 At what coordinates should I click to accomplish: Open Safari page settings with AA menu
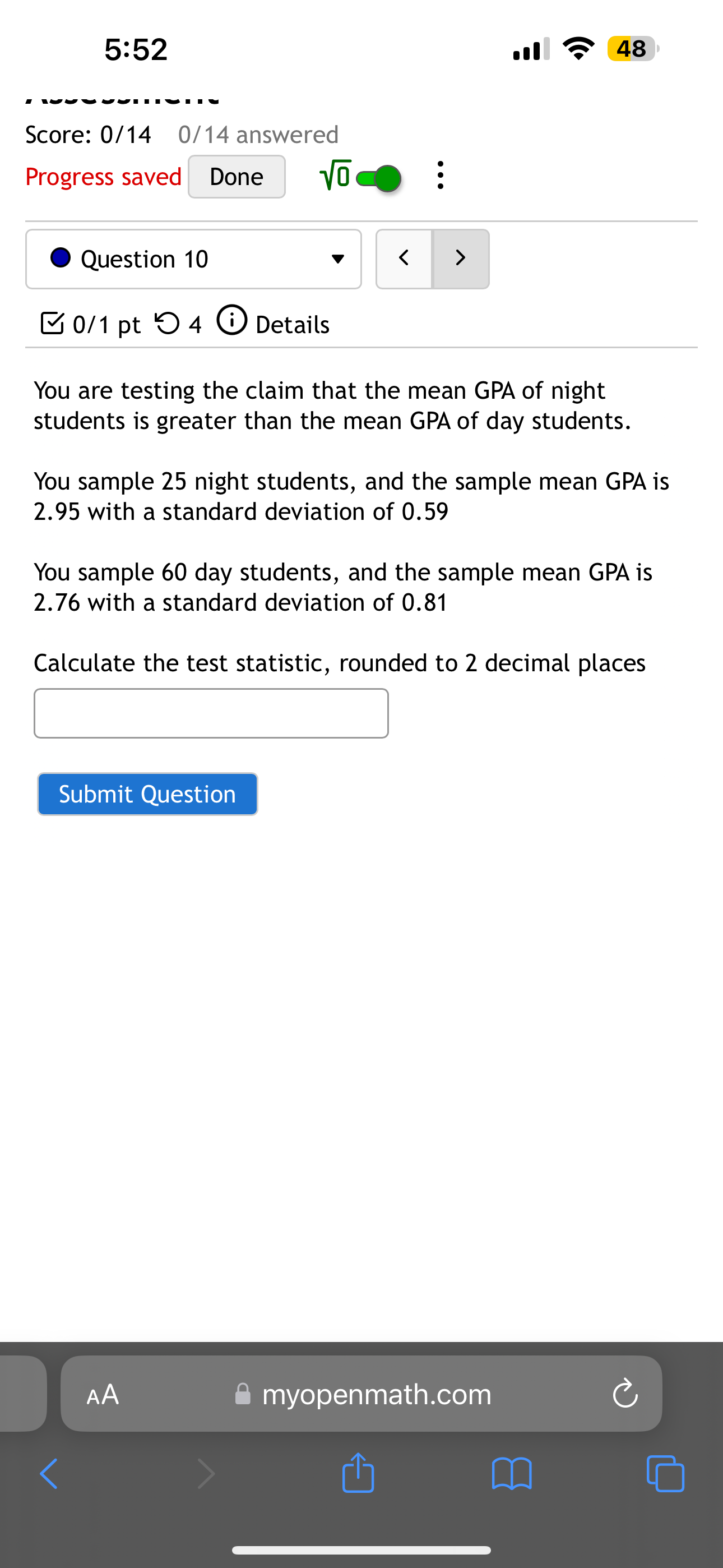coord(102,1394)
